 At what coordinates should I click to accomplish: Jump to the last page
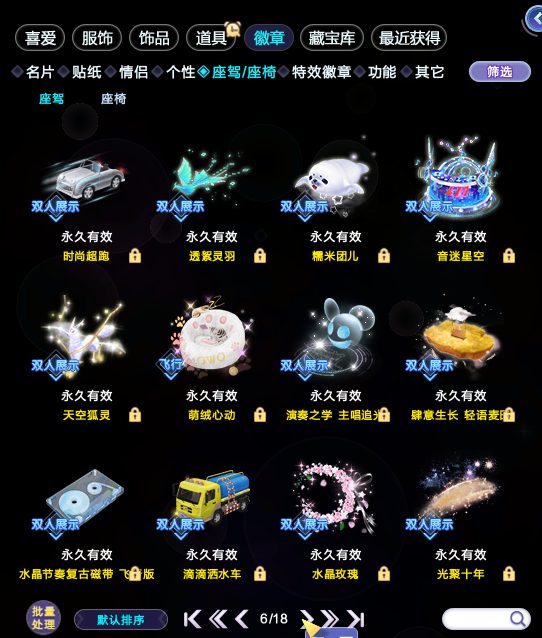click(356, 619)
